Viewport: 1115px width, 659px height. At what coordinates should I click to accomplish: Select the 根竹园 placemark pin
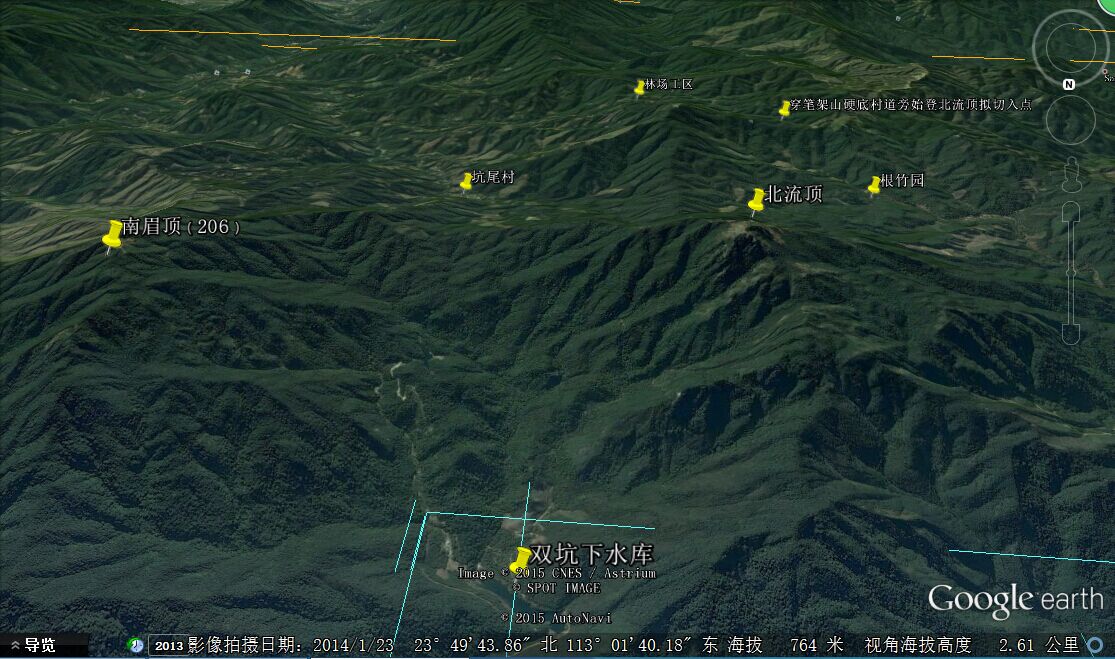(x=874, y=184)
